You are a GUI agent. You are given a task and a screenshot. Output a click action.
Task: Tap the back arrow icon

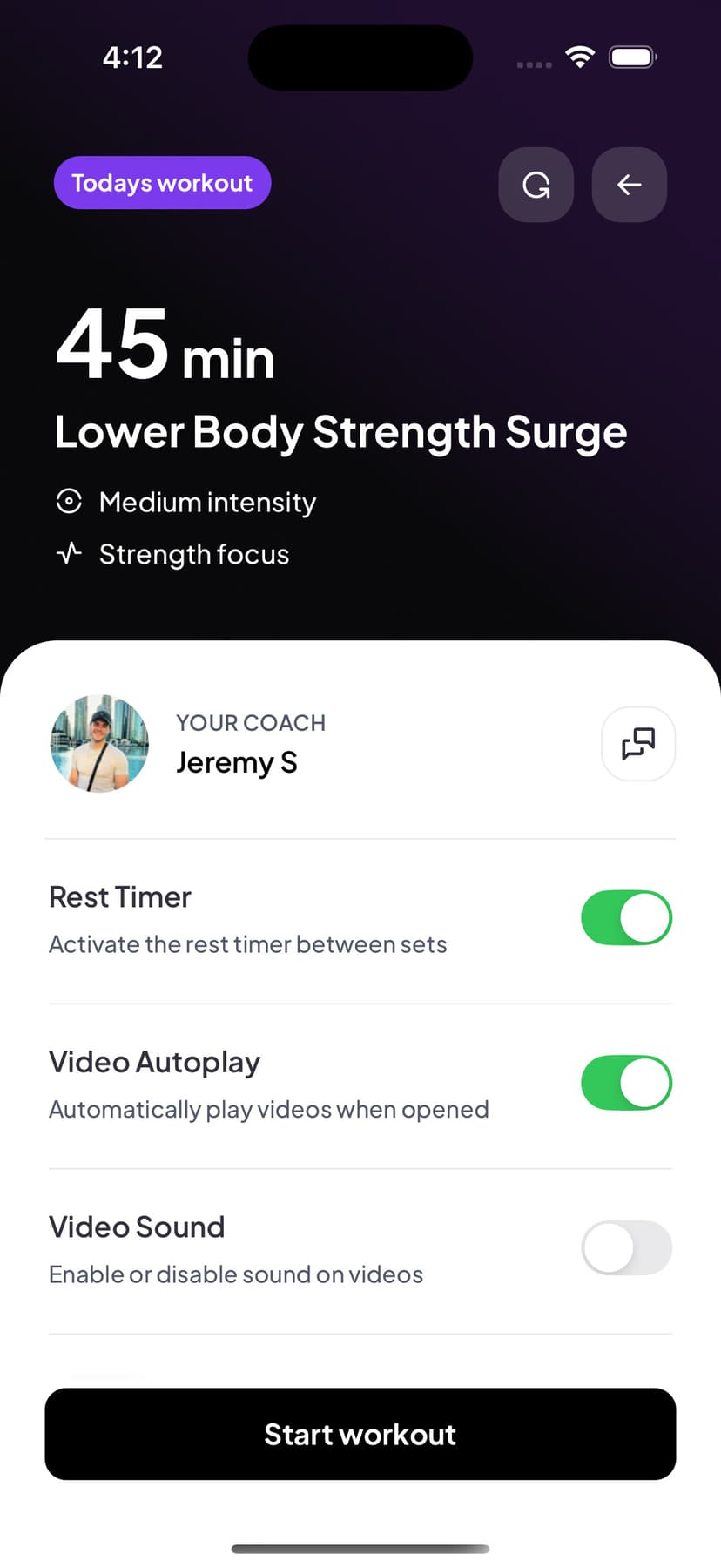629,185
